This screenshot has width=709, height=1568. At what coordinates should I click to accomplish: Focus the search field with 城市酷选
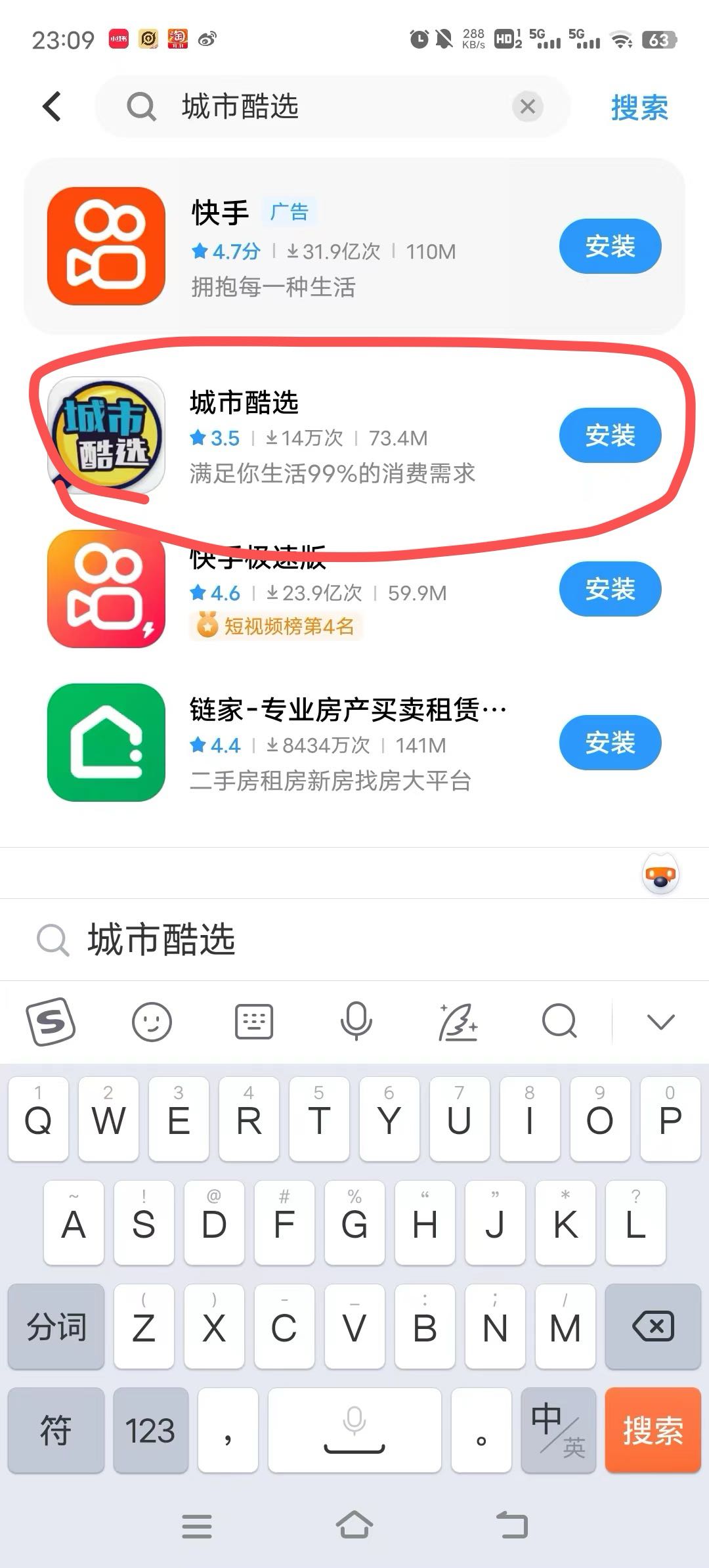pyautogui.click(x=328, y=106)
